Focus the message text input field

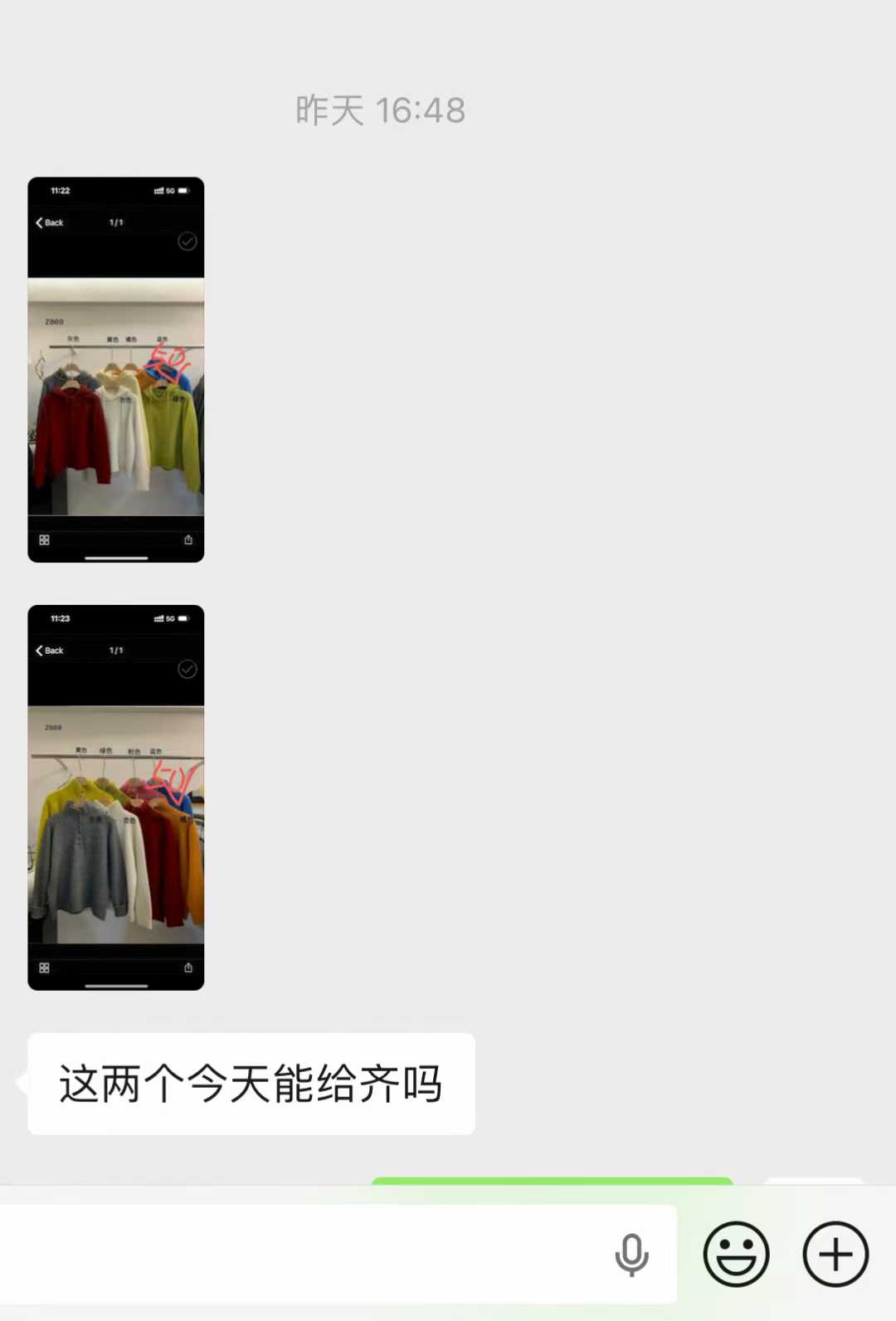299,1254
